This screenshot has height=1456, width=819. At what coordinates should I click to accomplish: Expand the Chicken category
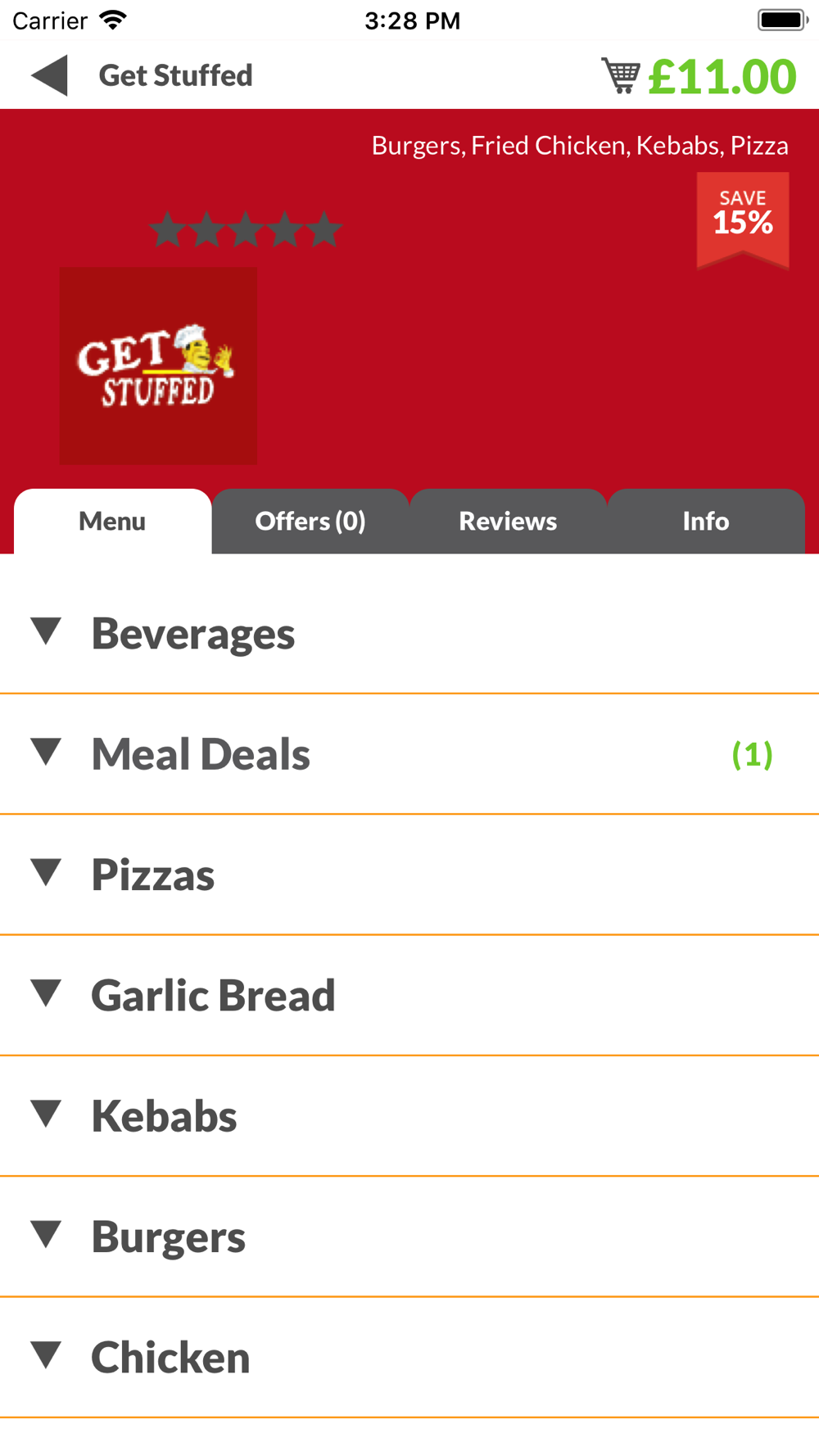tap(409, 1357)
